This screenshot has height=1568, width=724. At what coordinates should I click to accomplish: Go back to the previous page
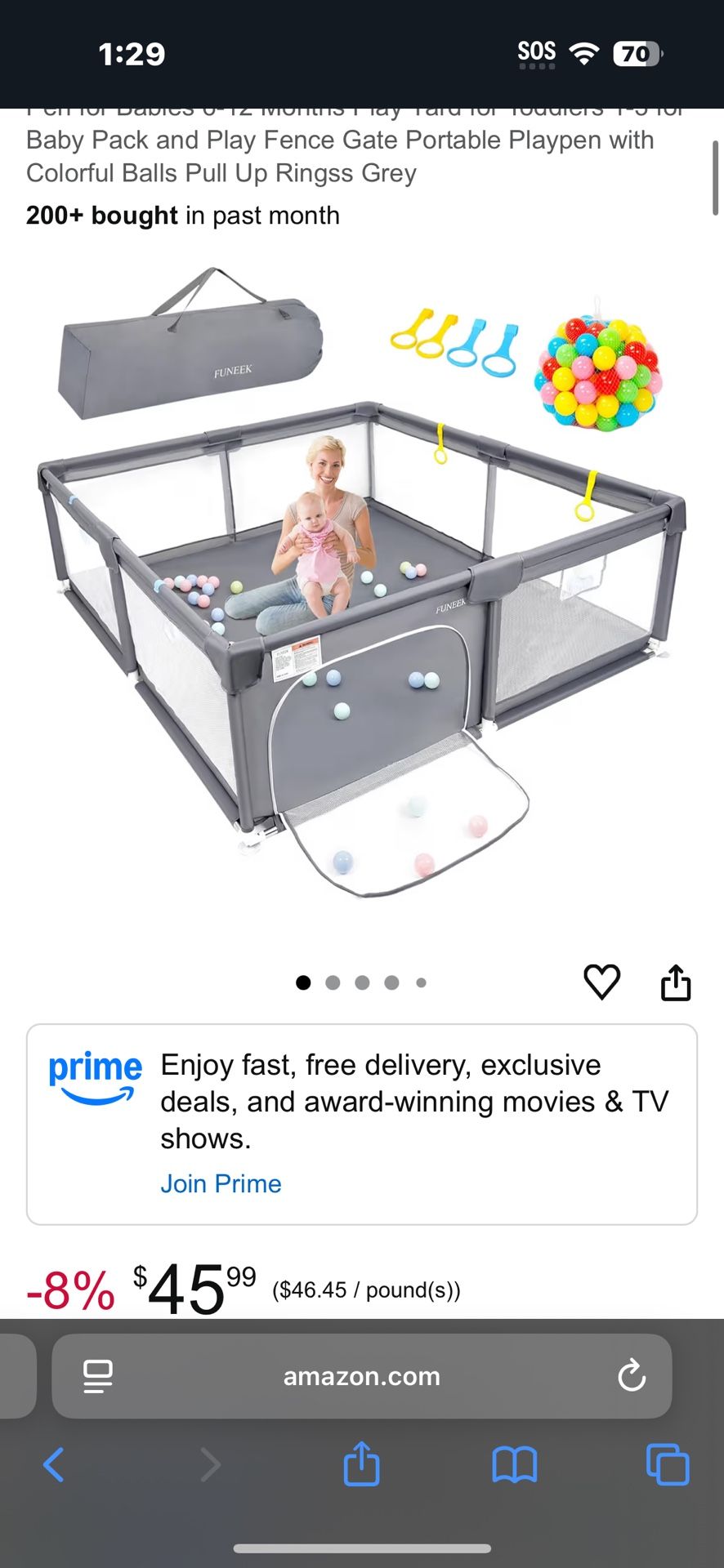(54, 1464)
